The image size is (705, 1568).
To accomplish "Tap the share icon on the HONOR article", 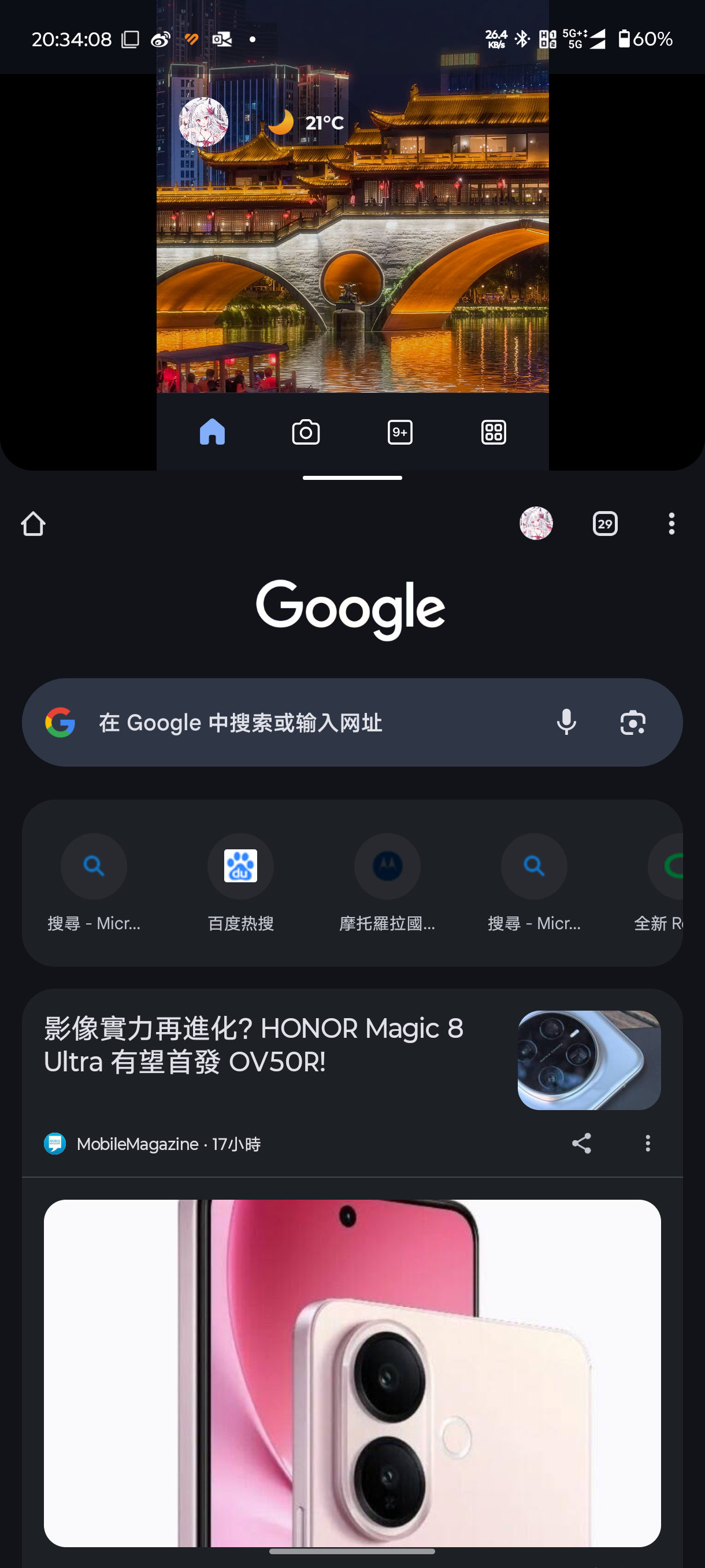I will click(581, 1144).
